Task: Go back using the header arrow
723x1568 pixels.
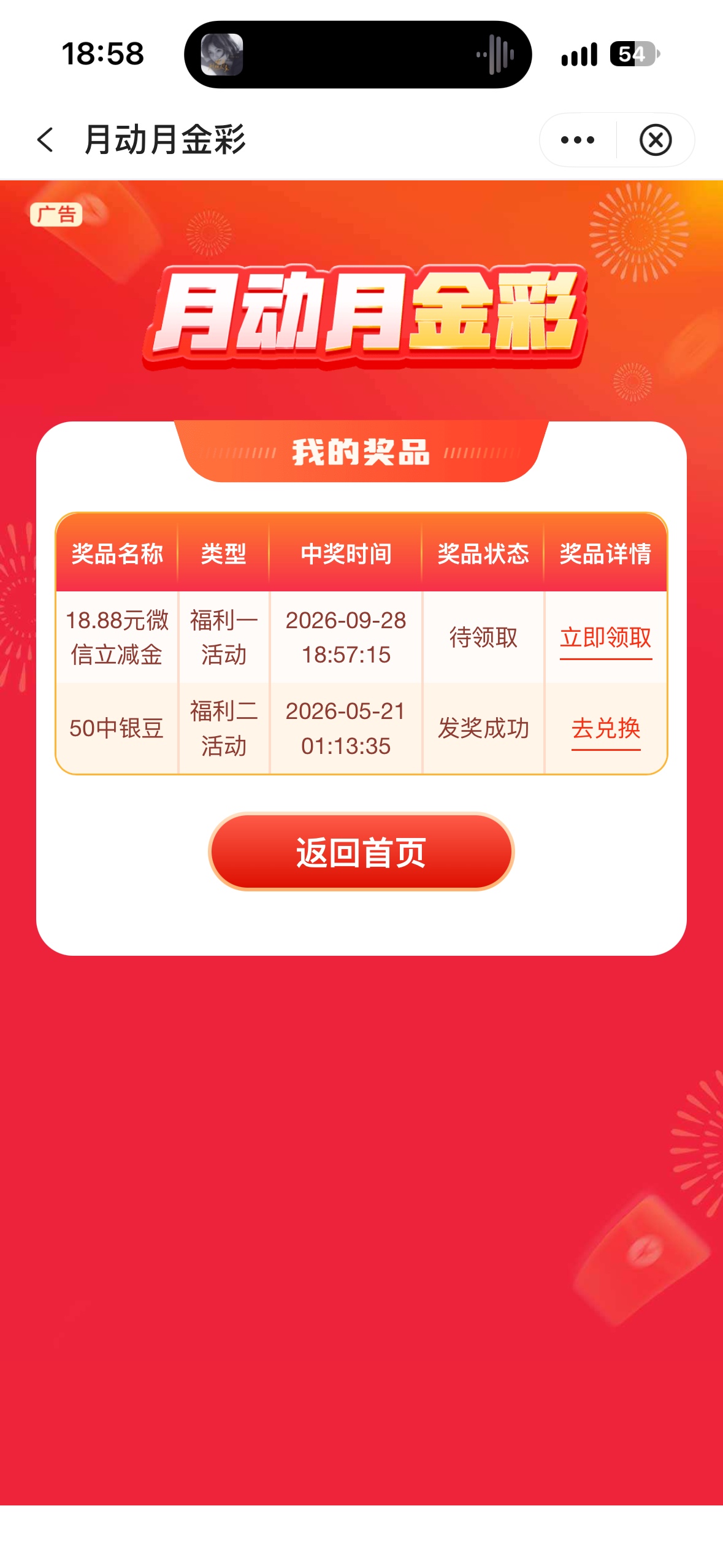Action: click(x=45, y=140)
